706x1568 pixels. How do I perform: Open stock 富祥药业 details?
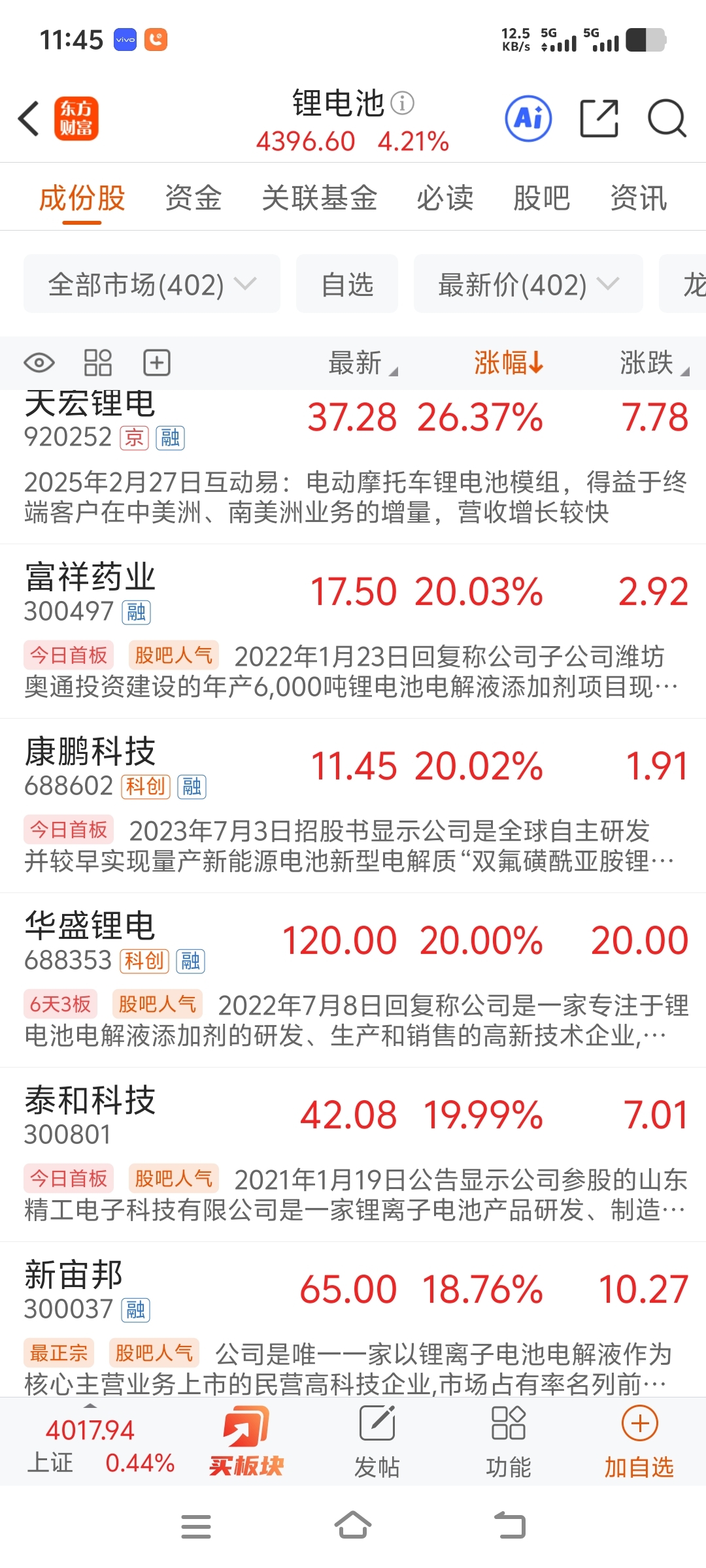pyautogui.click(x=353, y=631)
